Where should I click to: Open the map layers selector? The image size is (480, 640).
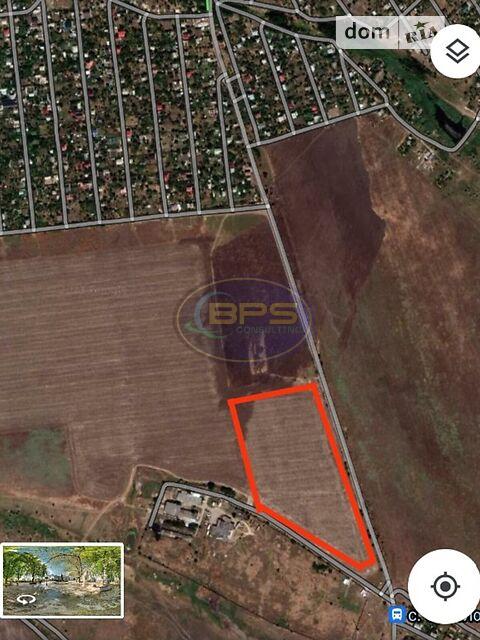tap(457, 51)
